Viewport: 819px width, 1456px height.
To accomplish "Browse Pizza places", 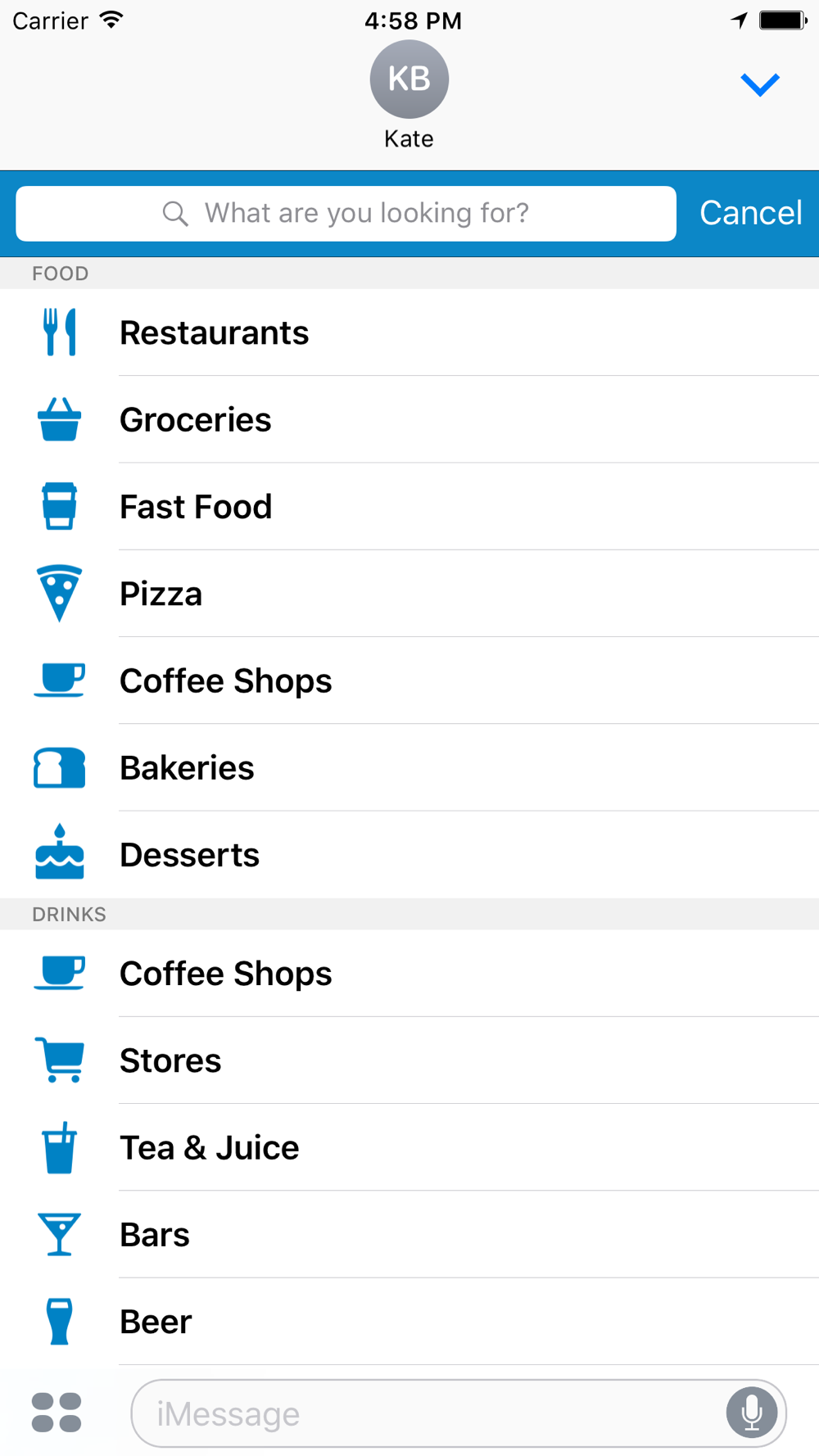I will click(409, 594).
